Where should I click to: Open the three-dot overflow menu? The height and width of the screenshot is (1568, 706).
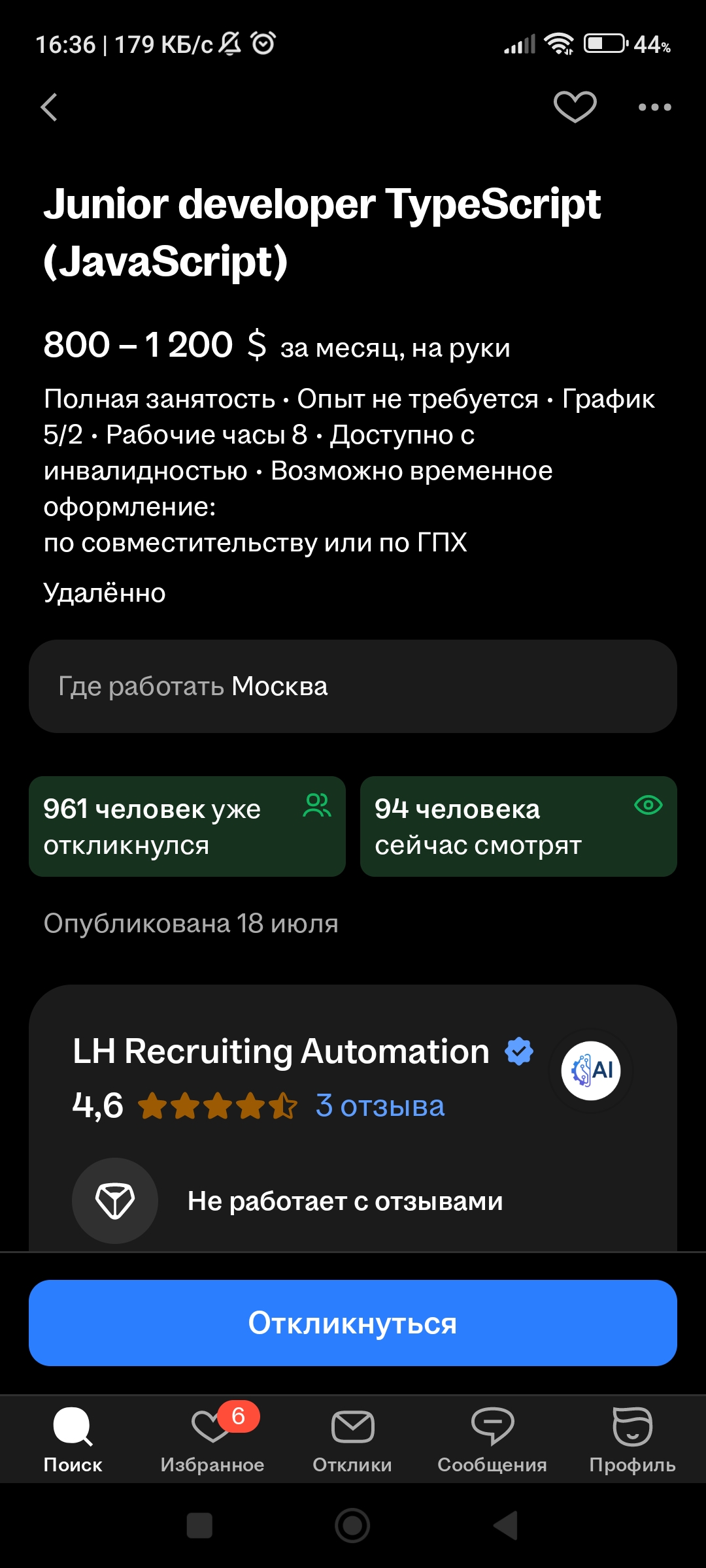pos(654,107)
